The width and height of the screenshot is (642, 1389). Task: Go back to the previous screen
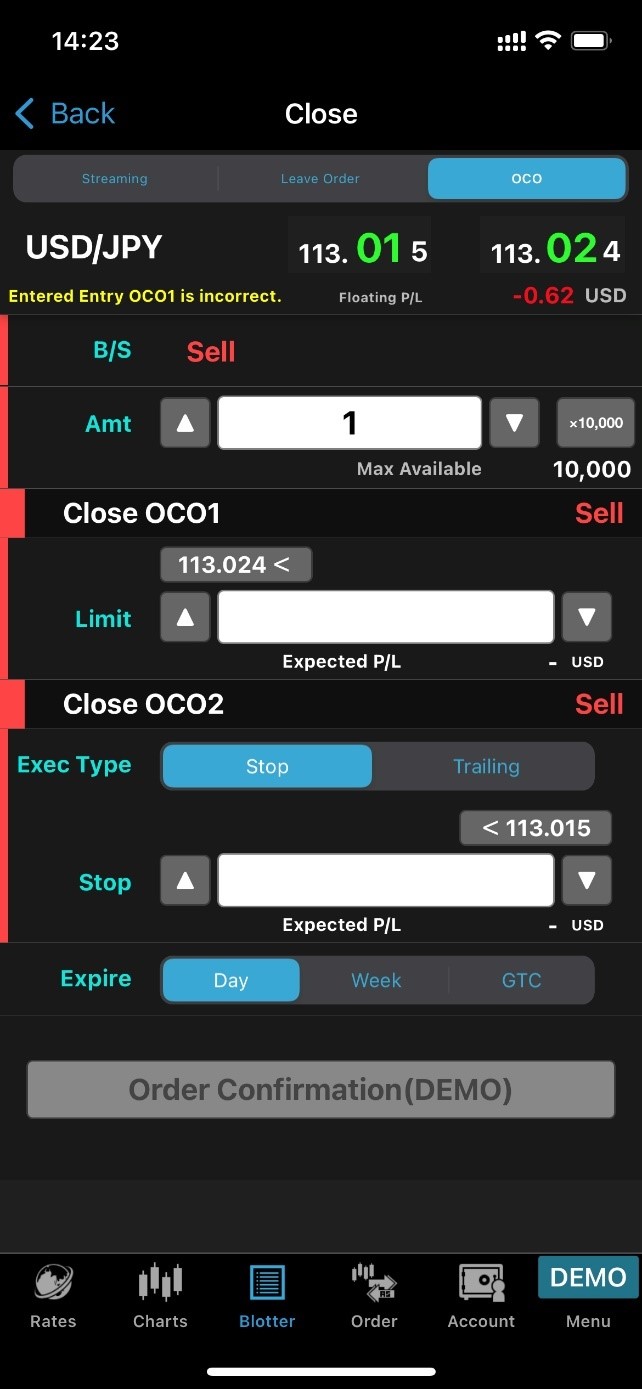[65, 114]
